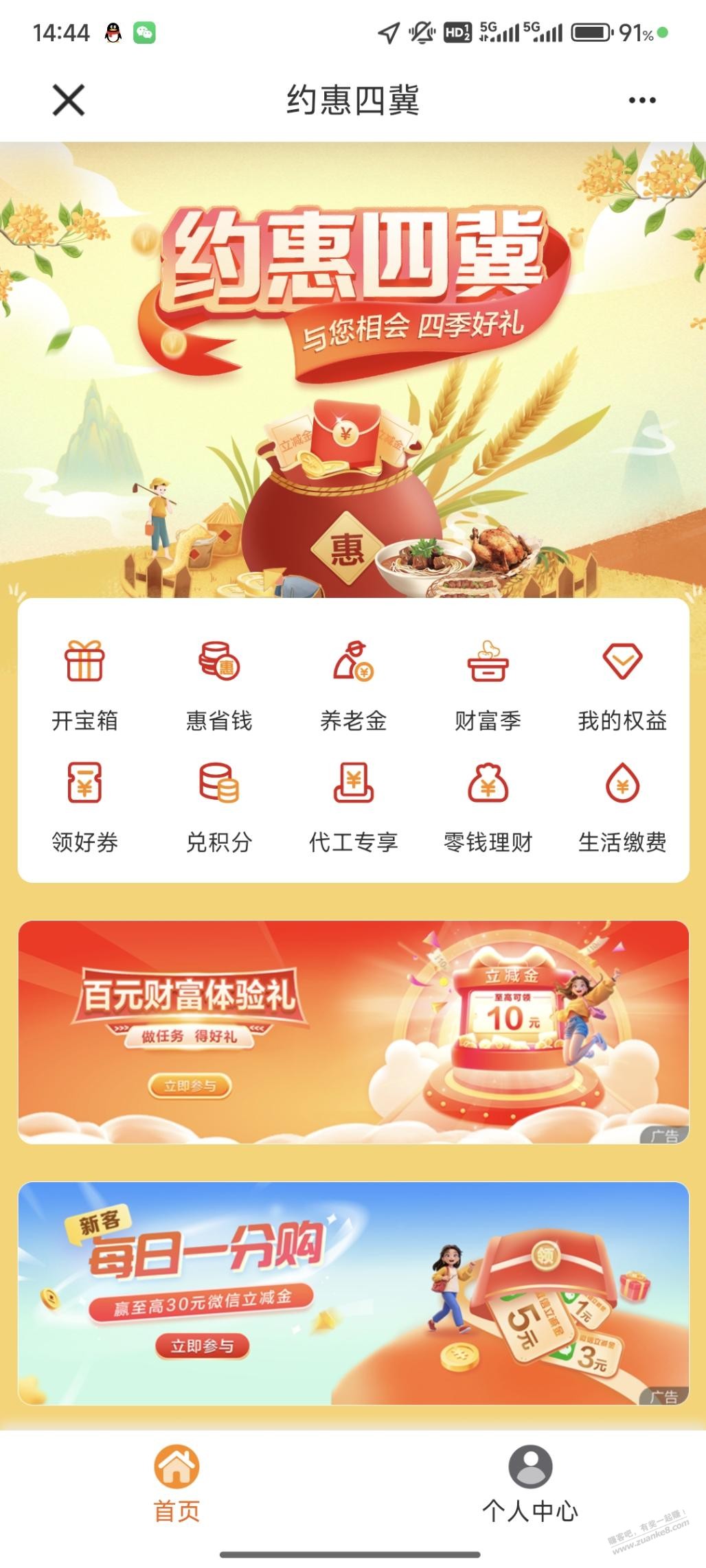Tap 立即参与 on 百元财富体验礼 banner
The width and height of the screenshot is (706, 1568).
pyautogui.click(x=190, y=1085)
